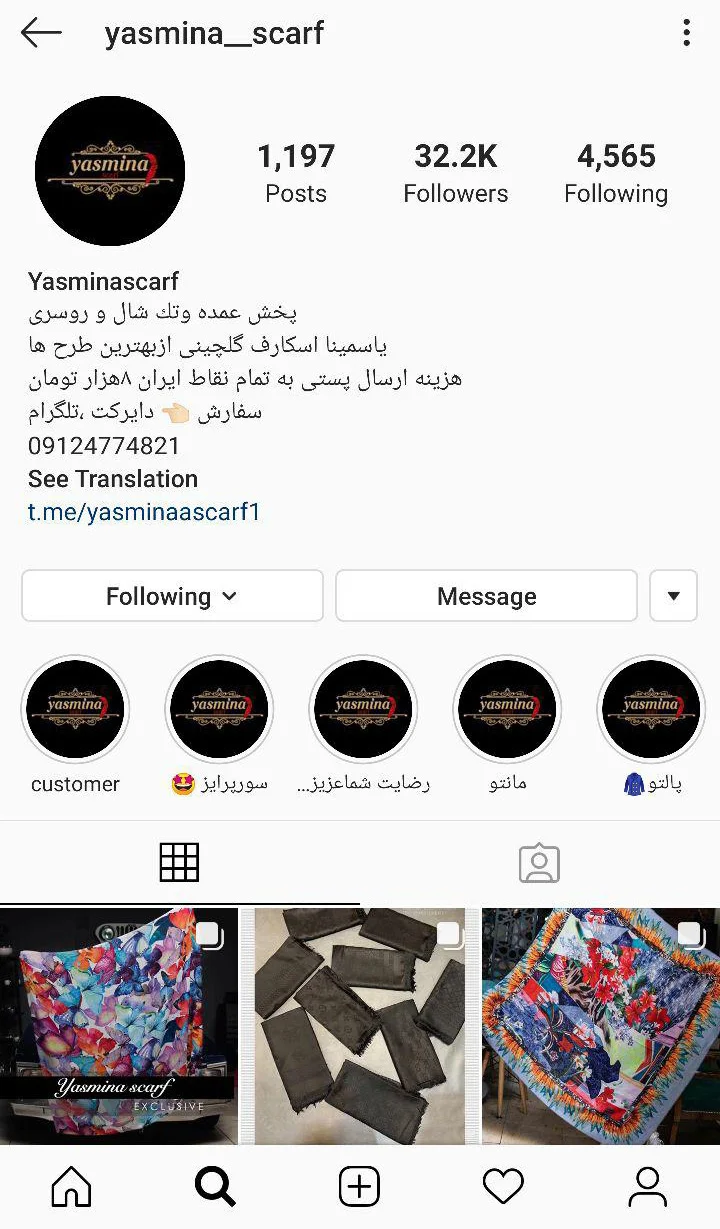Expand the arrow next to Message
720x1229 pixels.
pyautogui.click(x=673, y=595)
